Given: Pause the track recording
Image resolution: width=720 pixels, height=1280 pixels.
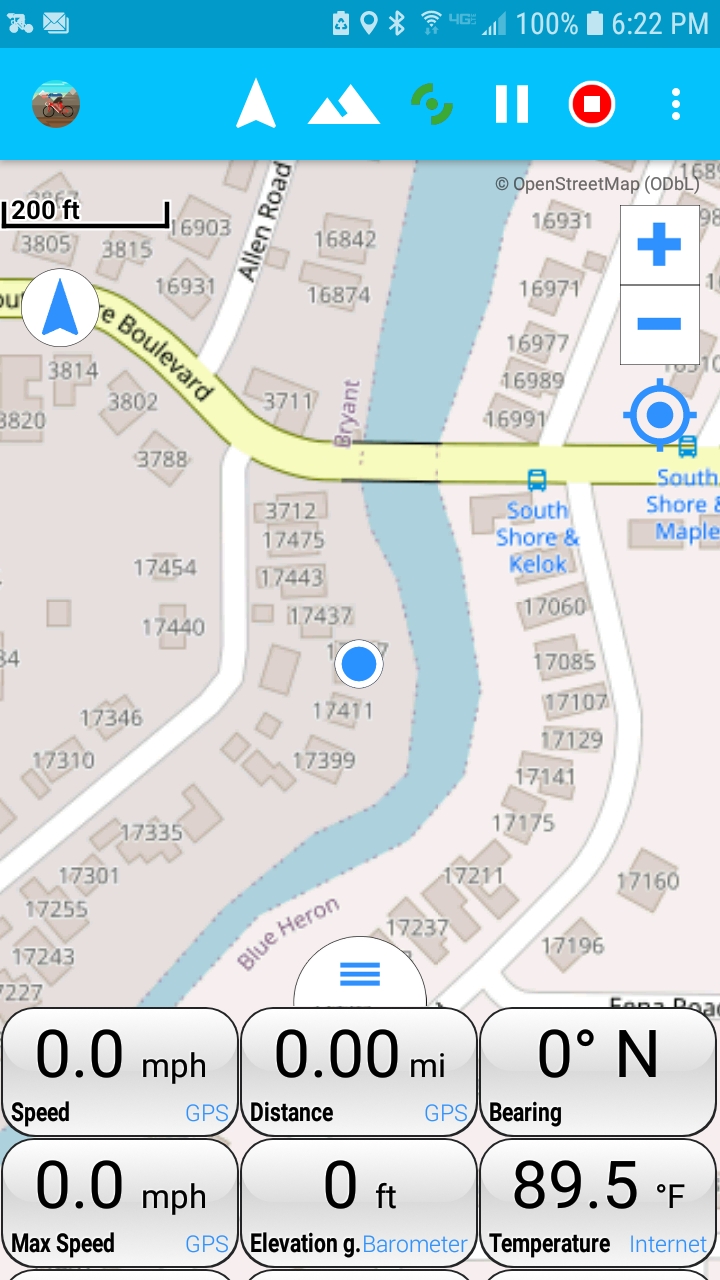Looking at the screenshot, I should click(x=511, y=104).
